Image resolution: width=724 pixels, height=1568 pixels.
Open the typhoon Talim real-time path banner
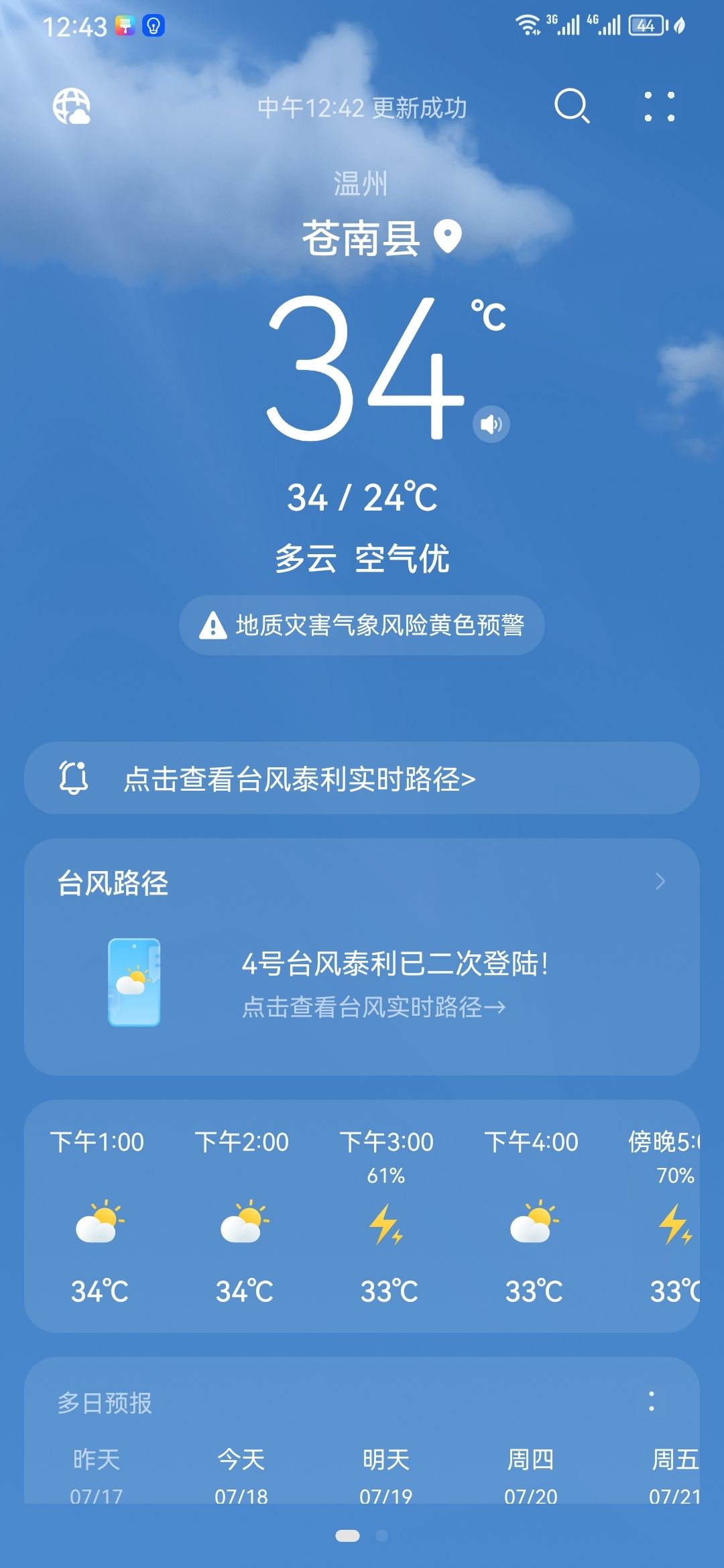[x=362, y=779]
